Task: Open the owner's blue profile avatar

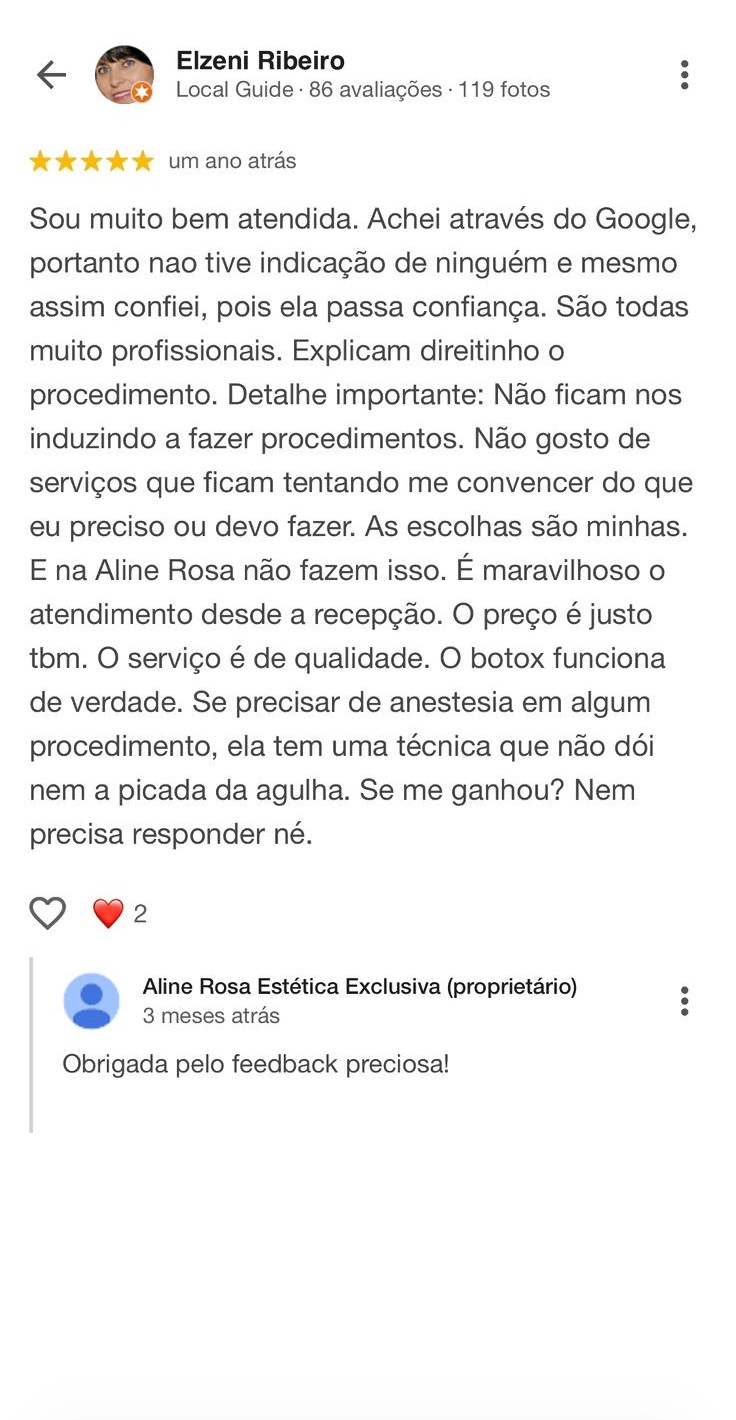Action: [91, 1001]
